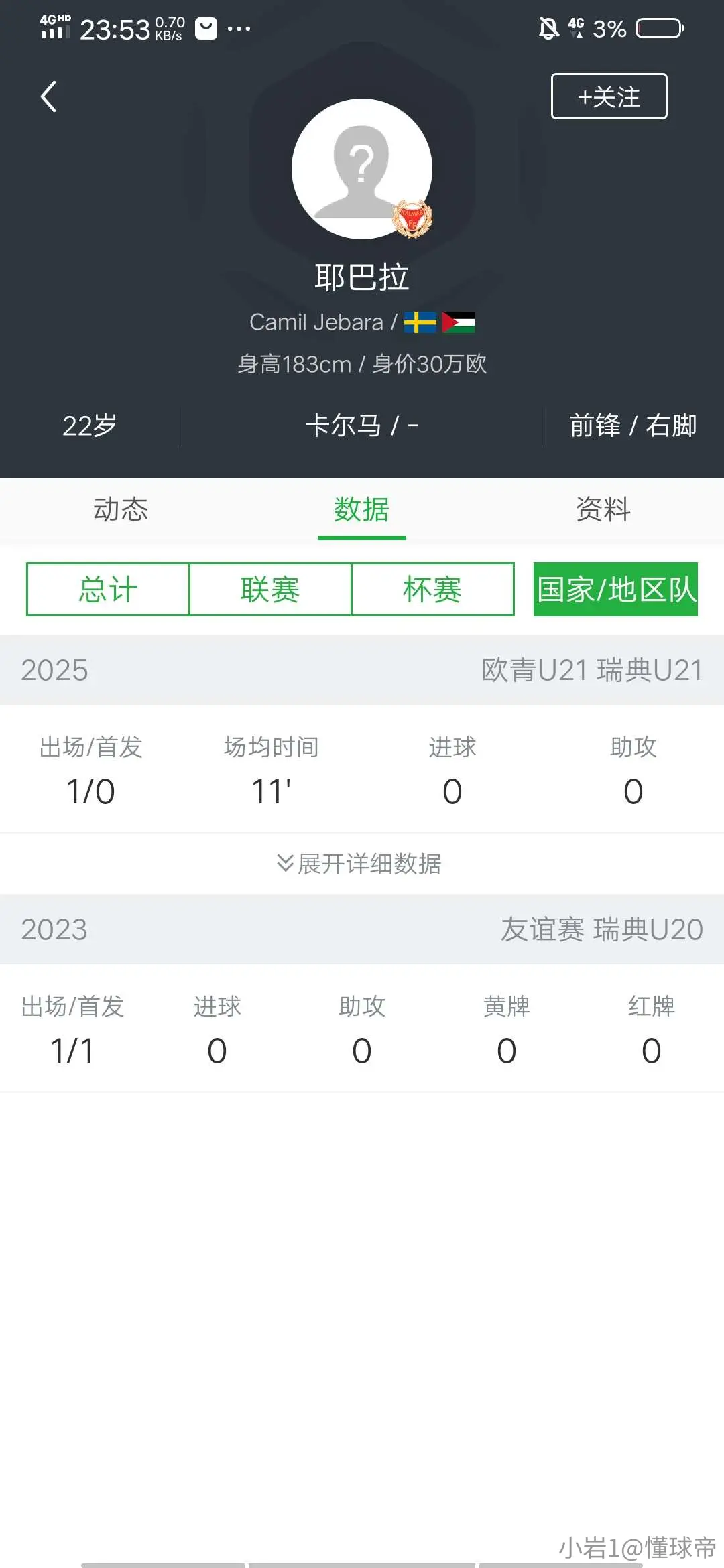Show 杯赛 cup statistics
The image size is (724, 1568).
tap(432, 590)
